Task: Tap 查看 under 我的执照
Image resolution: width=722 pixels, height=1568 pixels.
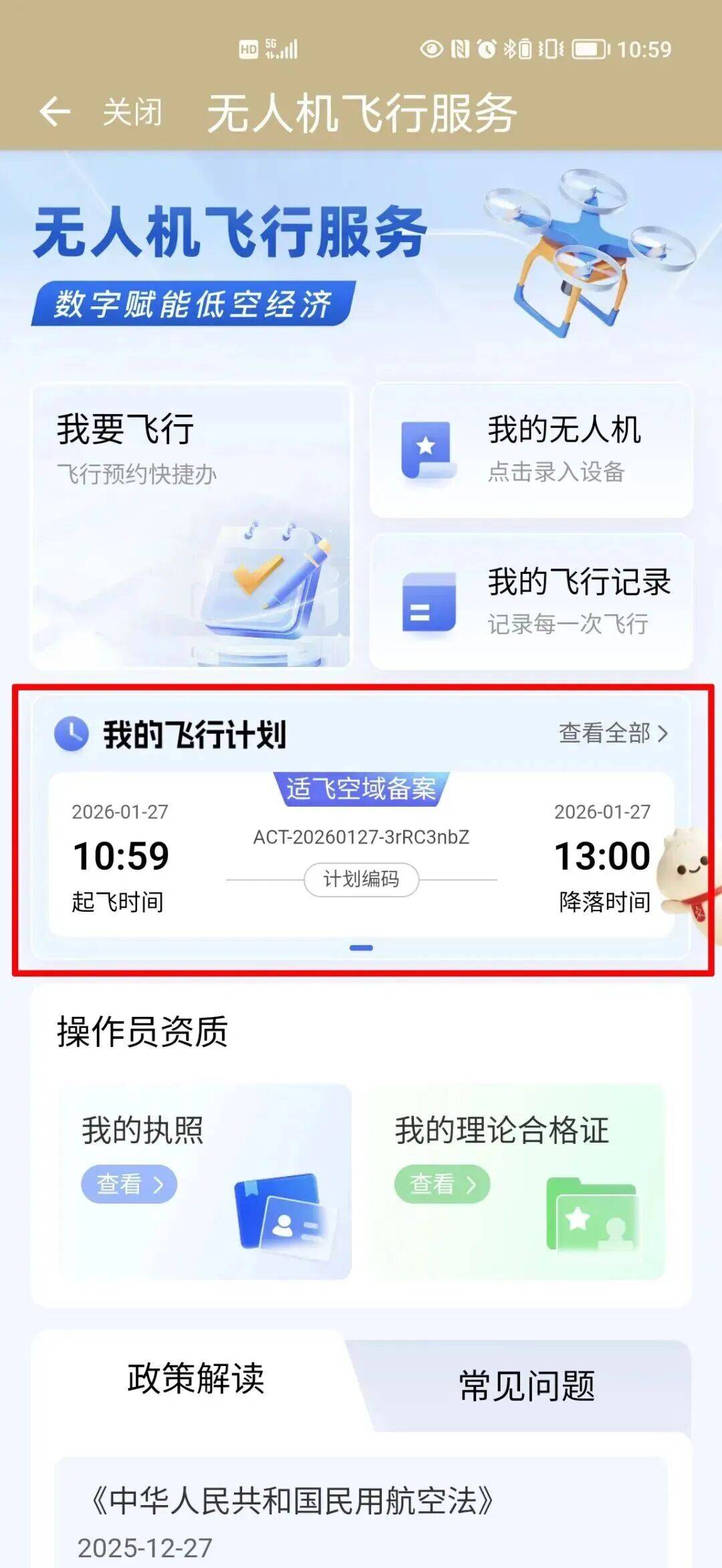Action: (129, 1184)
